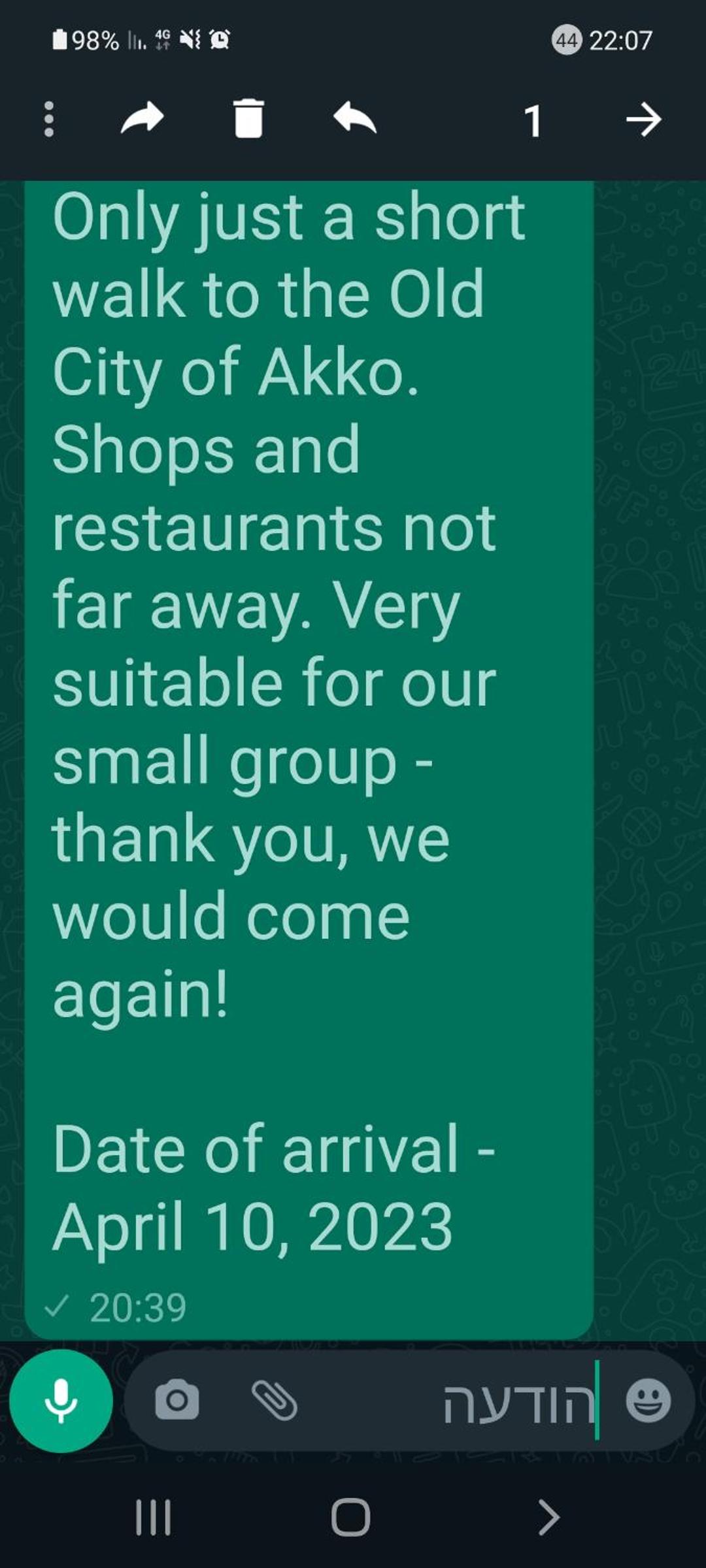Select the message about Old City of Akko
The height and width of the screenshot is (1568, 706).
click(x=309, y=758)
